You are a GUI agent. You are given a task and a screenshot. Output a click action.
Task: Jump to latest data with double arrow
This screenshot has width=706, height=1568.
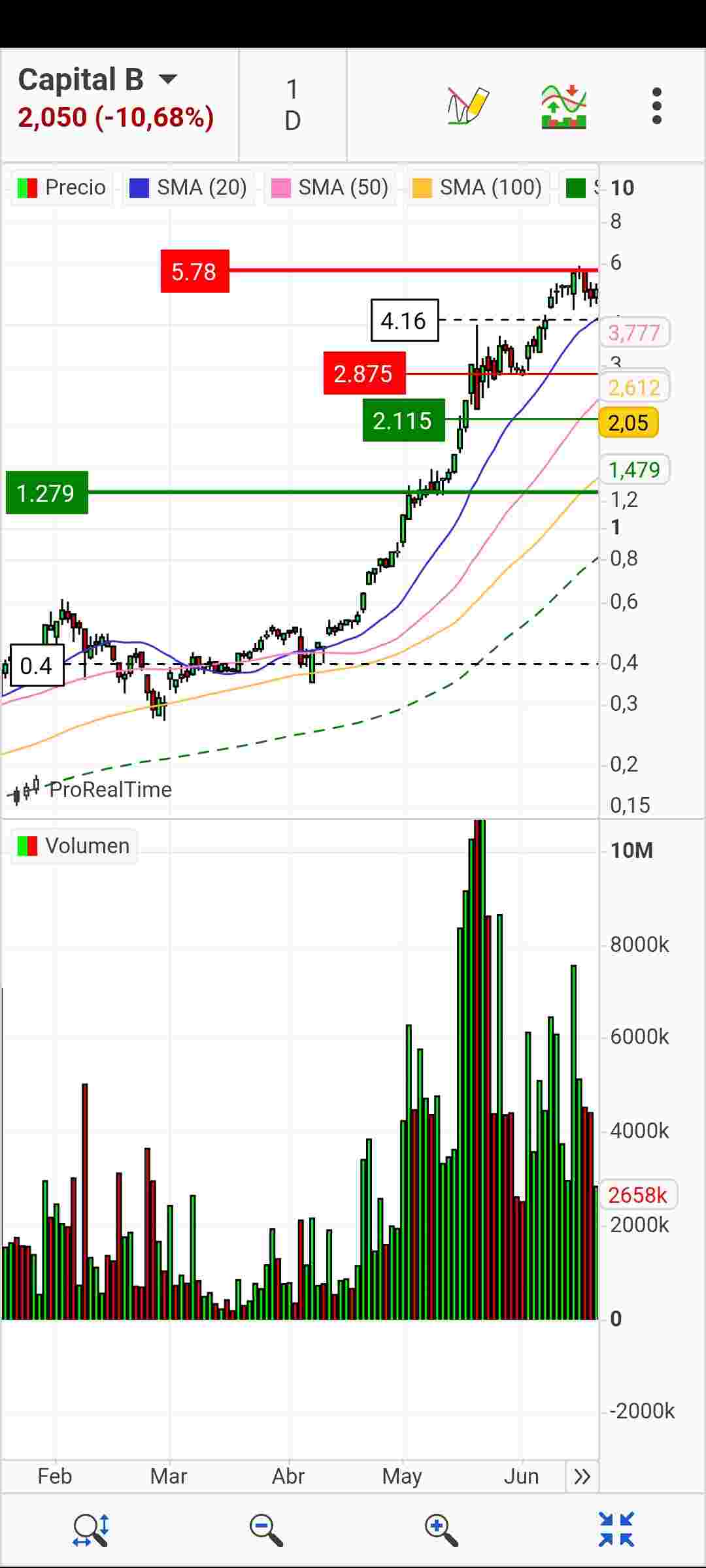(x=582, y=1477)
